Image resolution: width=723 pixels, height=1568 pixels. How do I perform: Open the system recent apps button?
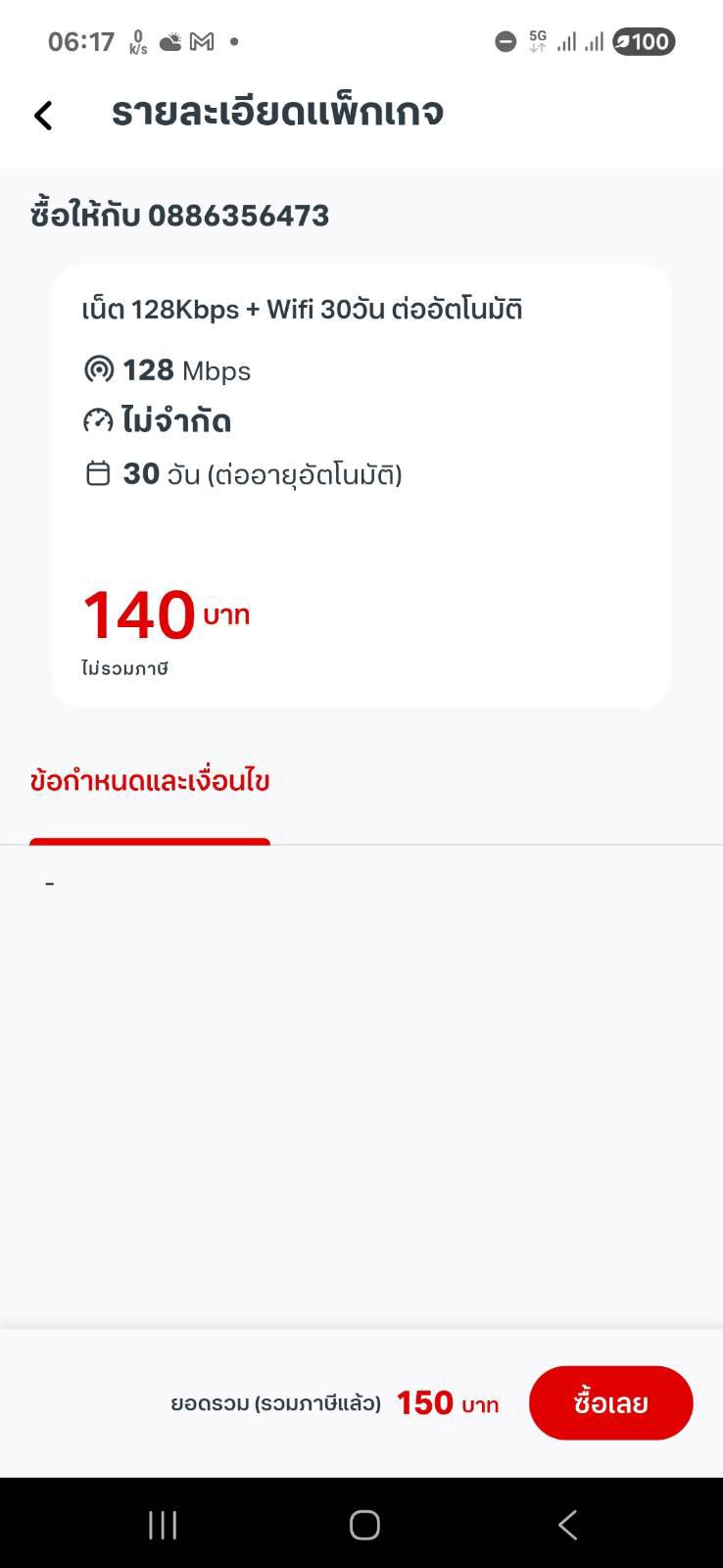[x=163, y=1525]
